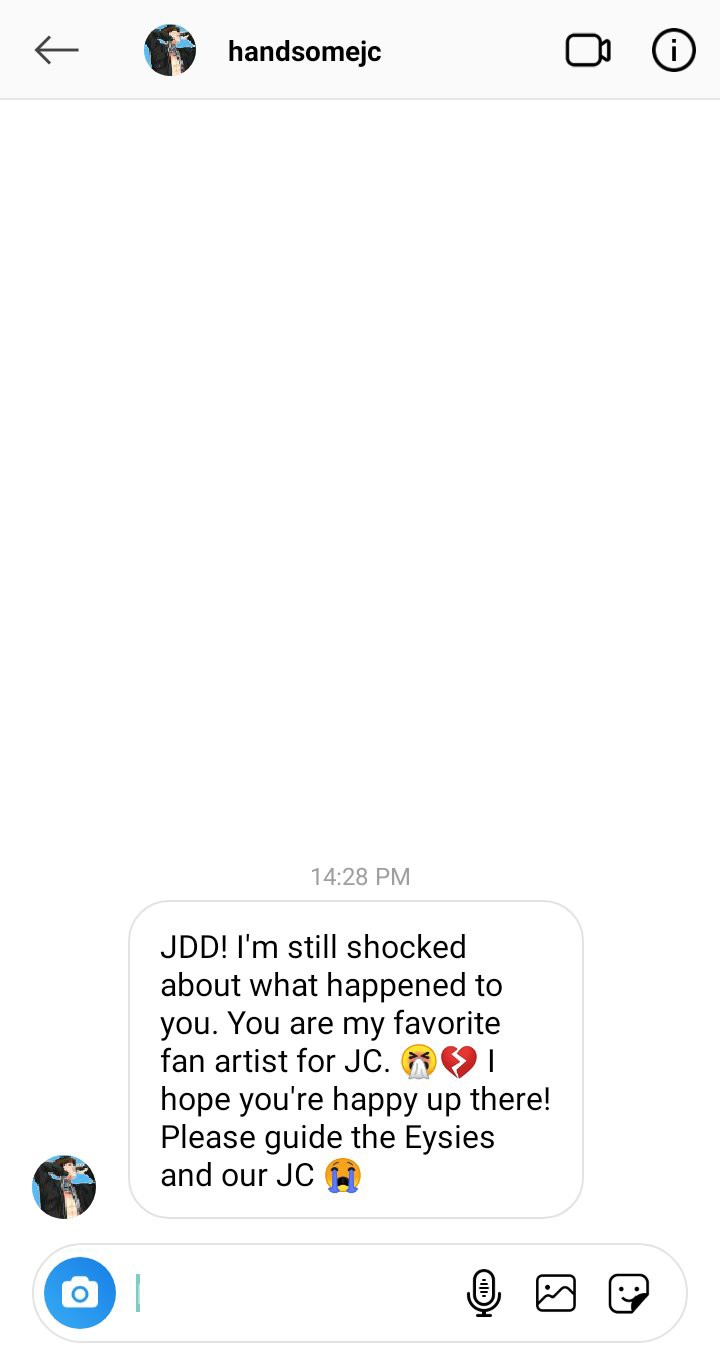Record a voice message with microphone
720x1351 pixels.
483,1293
